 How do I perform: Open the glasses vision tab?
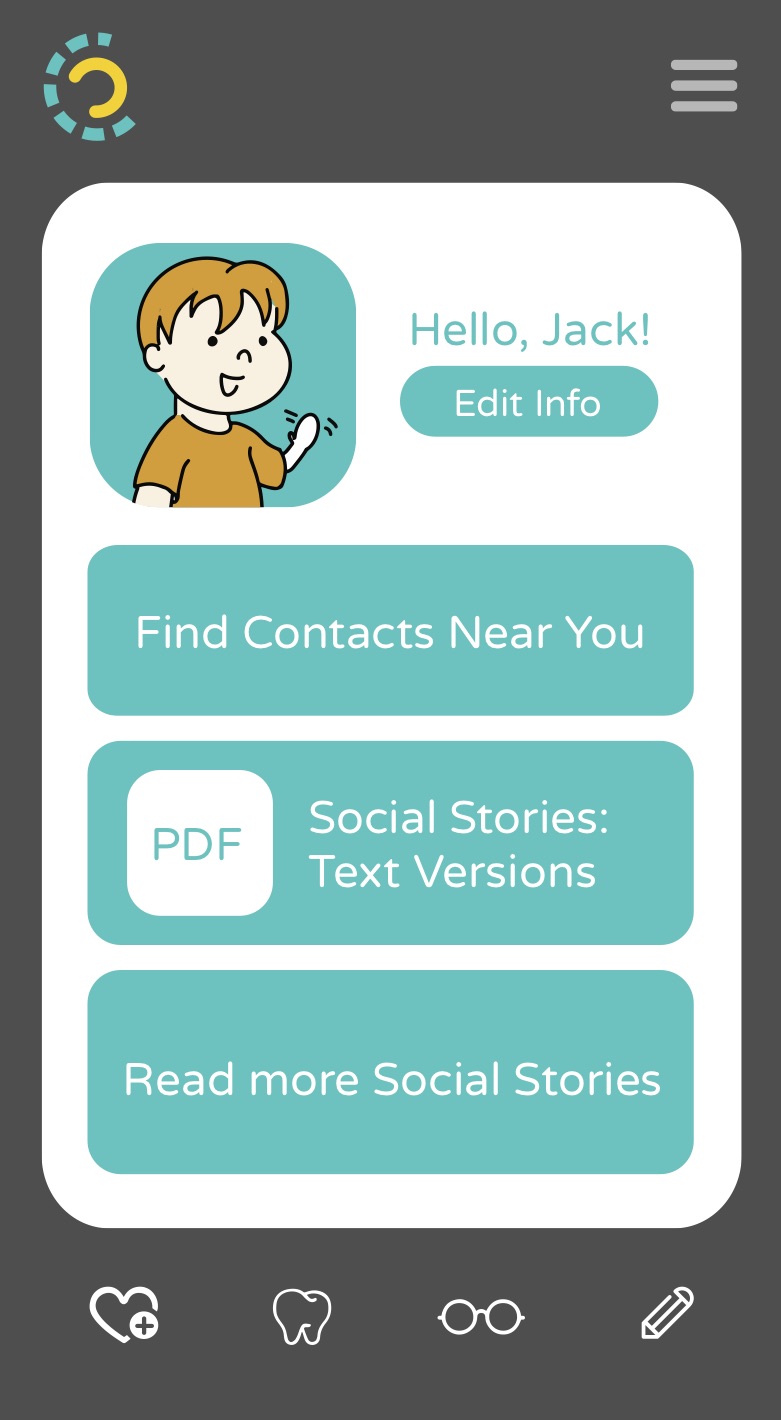tap(481, 1316)
